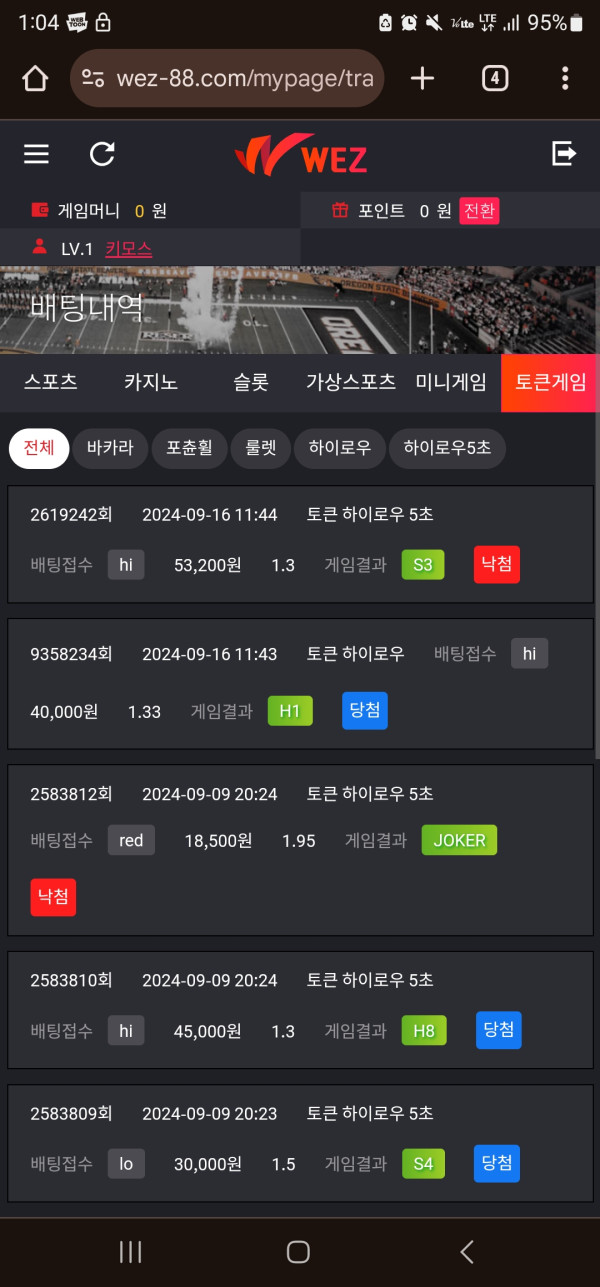The width and height of the screenshot is (600, 1287).
Task: Switch to the 스포츠 tab
Action: click(50, 382)
